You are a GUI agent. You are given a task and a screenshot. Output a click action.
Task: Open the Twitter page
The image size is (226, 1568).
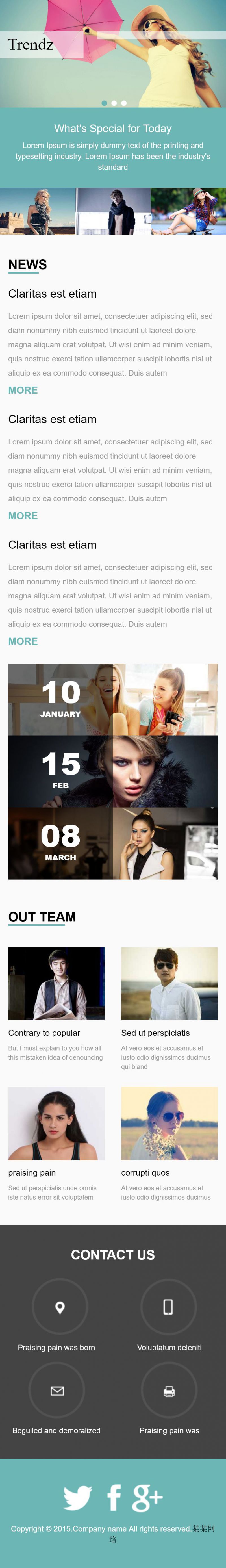pos(77,1497)
